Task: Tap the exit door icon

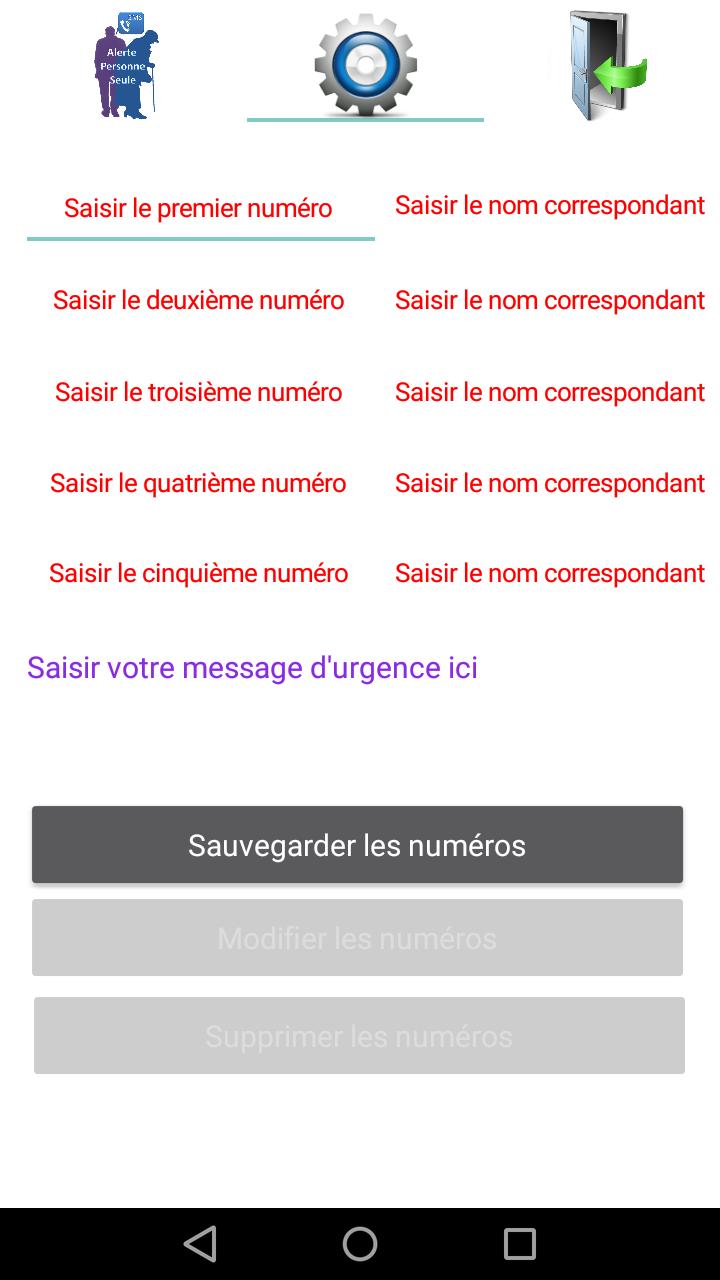Action: pyautogui.click(x=600, y=65)
